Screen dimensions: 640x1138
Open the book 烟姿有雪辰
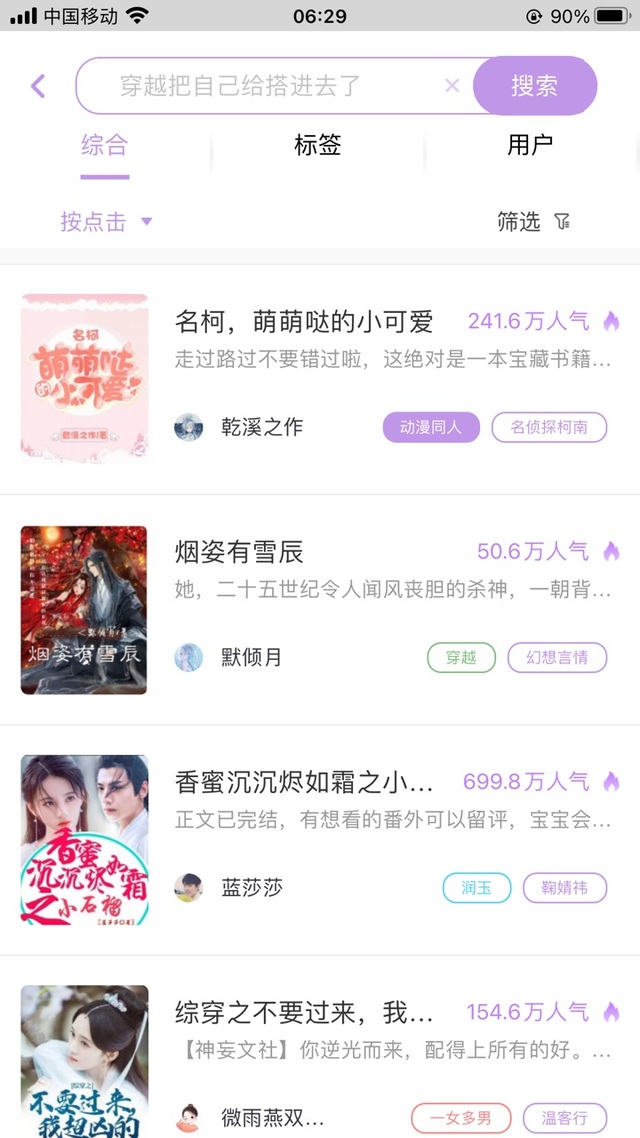click(x=319, y=610)
